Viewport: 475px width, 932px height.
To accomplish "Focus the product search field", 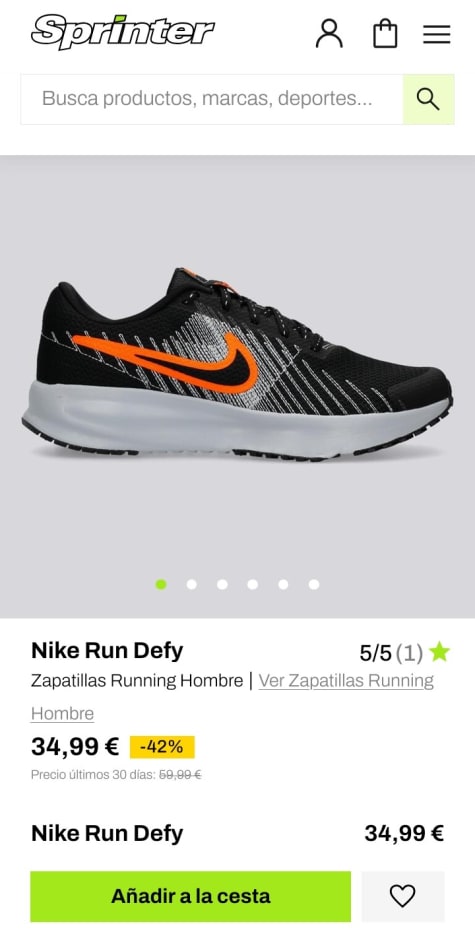I will click(212, 99).
